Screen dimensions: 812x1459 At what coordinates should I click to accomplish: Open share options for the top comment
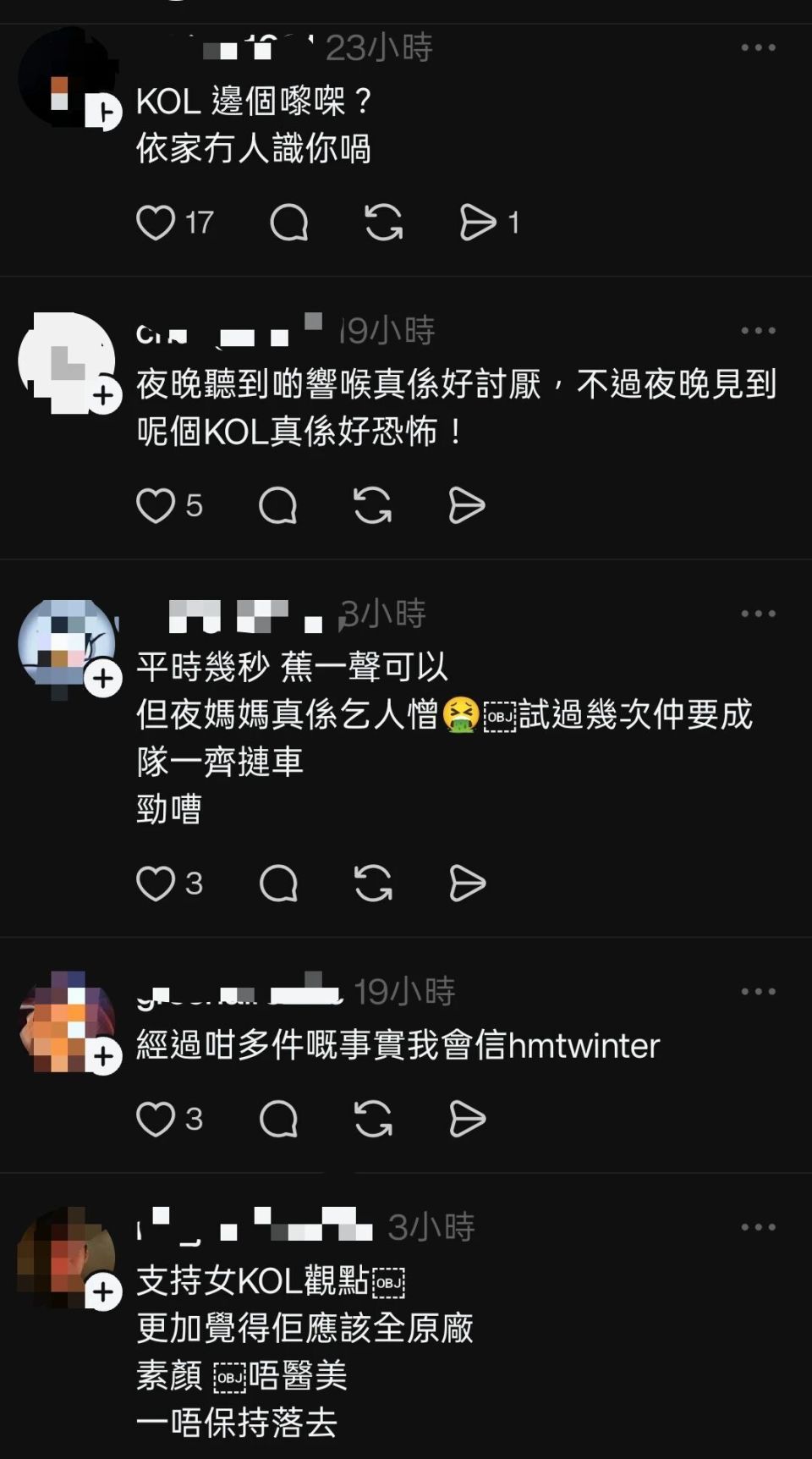pos(480,222)
